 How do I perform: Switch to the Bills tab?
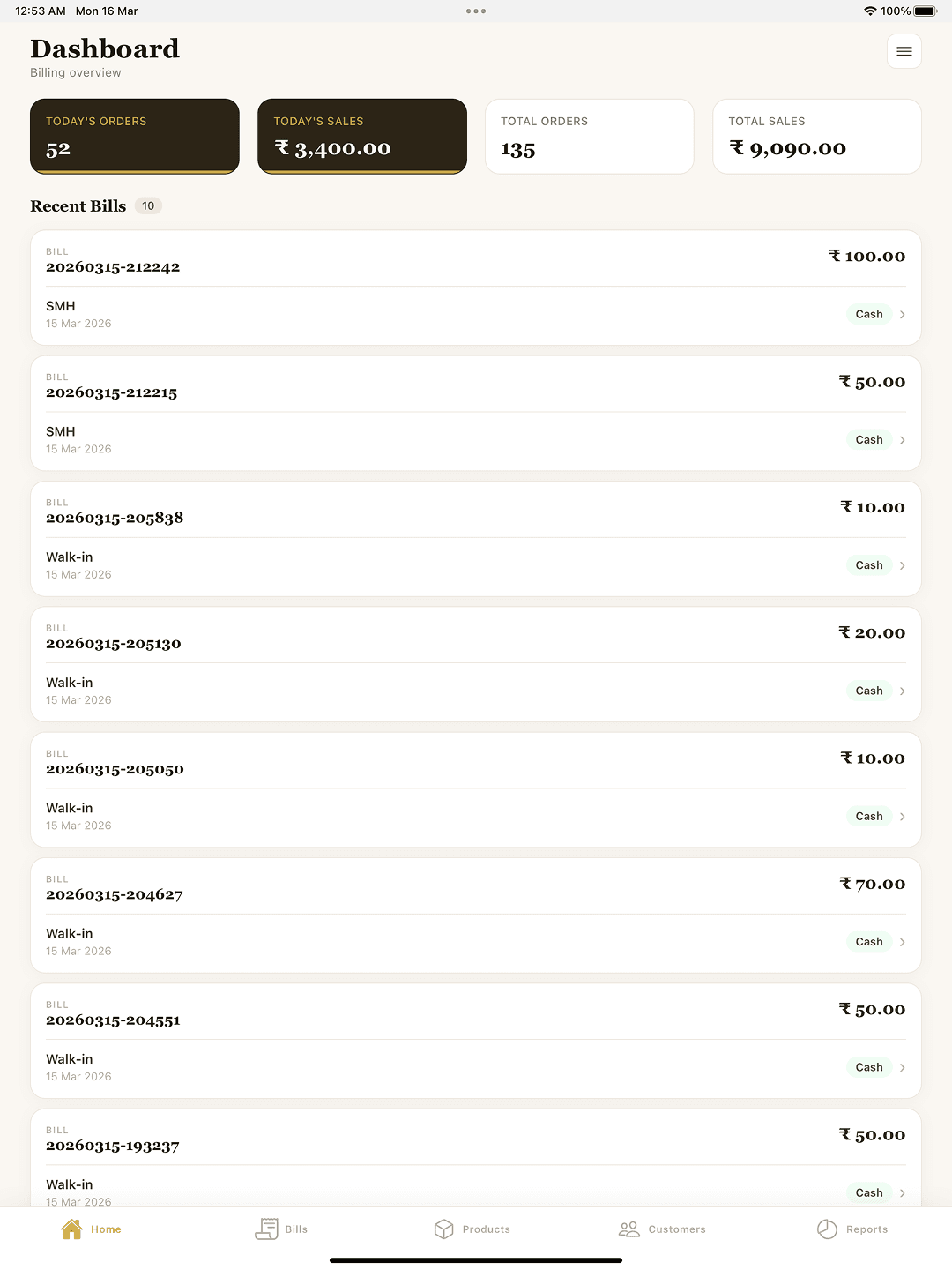[281, 1229]
